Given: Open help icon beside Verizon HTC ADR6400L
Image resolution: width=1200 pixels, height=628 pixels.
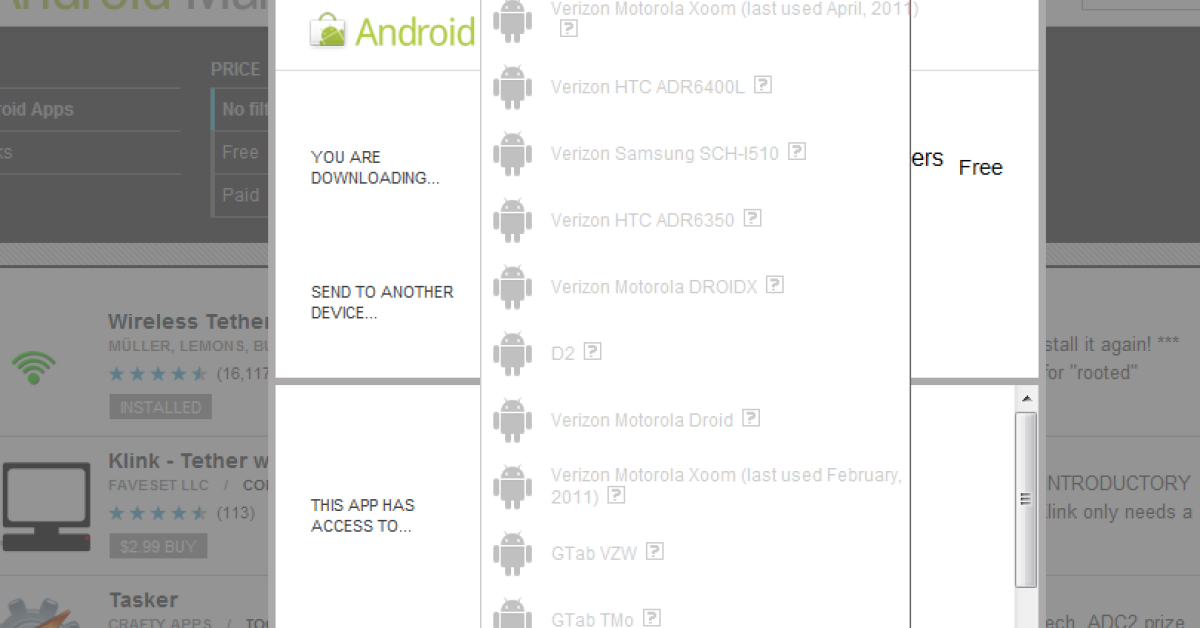Looking at the screenshot, I should click(x=763, y=85).
